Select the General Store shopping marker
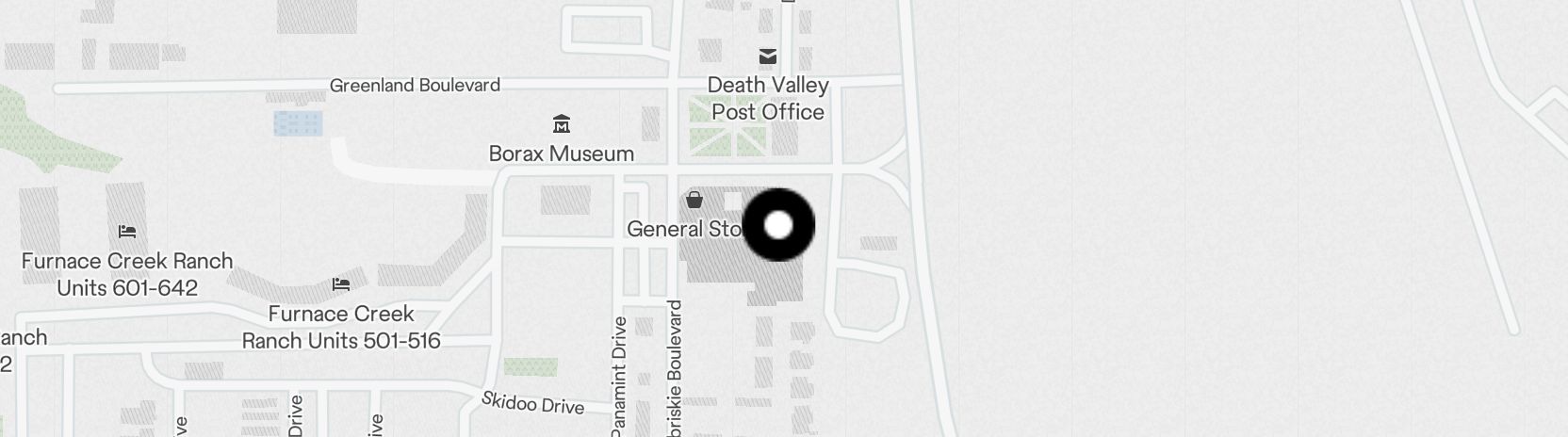This screenshot has height=437, width=1568. pyautogui.click(x=694, y=200)
